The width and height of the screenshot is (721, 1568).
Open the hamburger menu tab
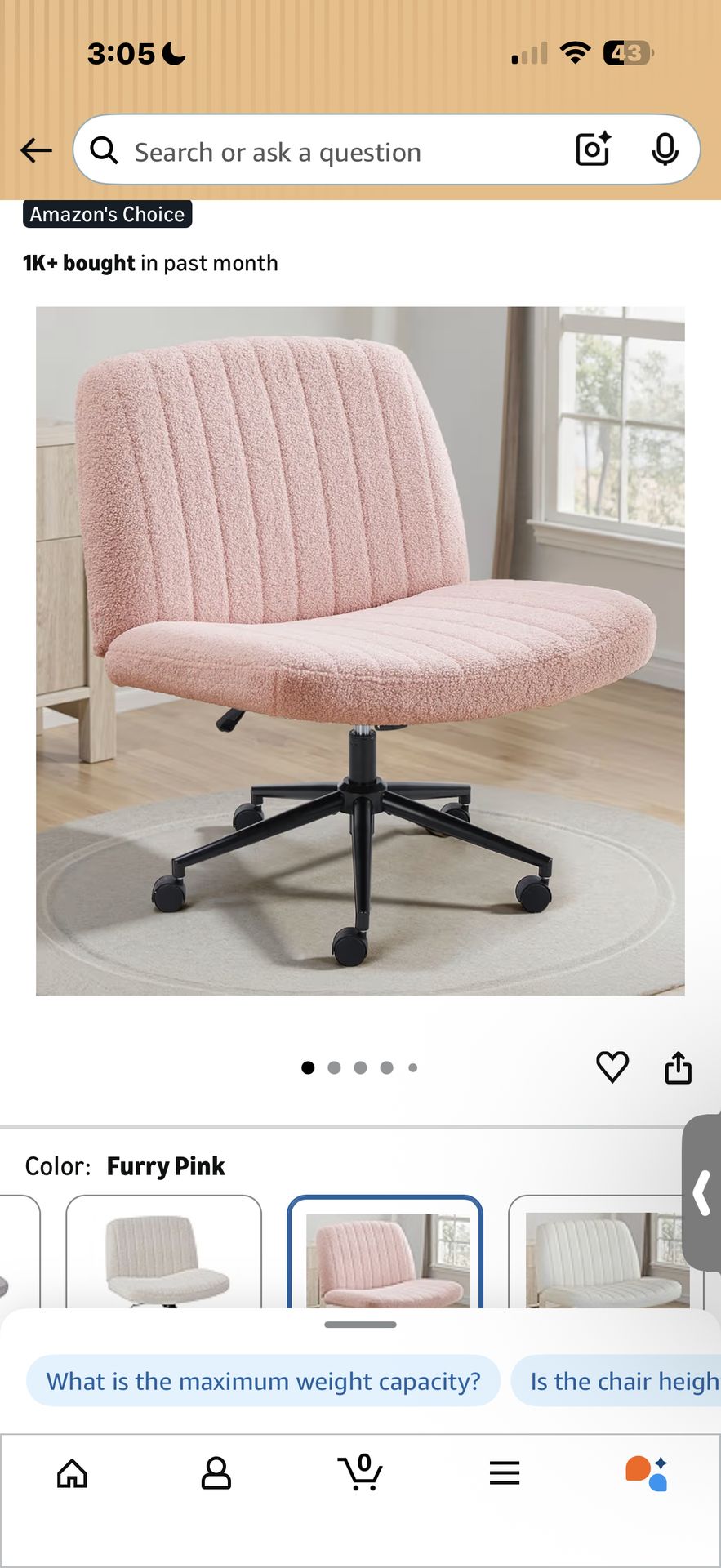[505, 1473]
